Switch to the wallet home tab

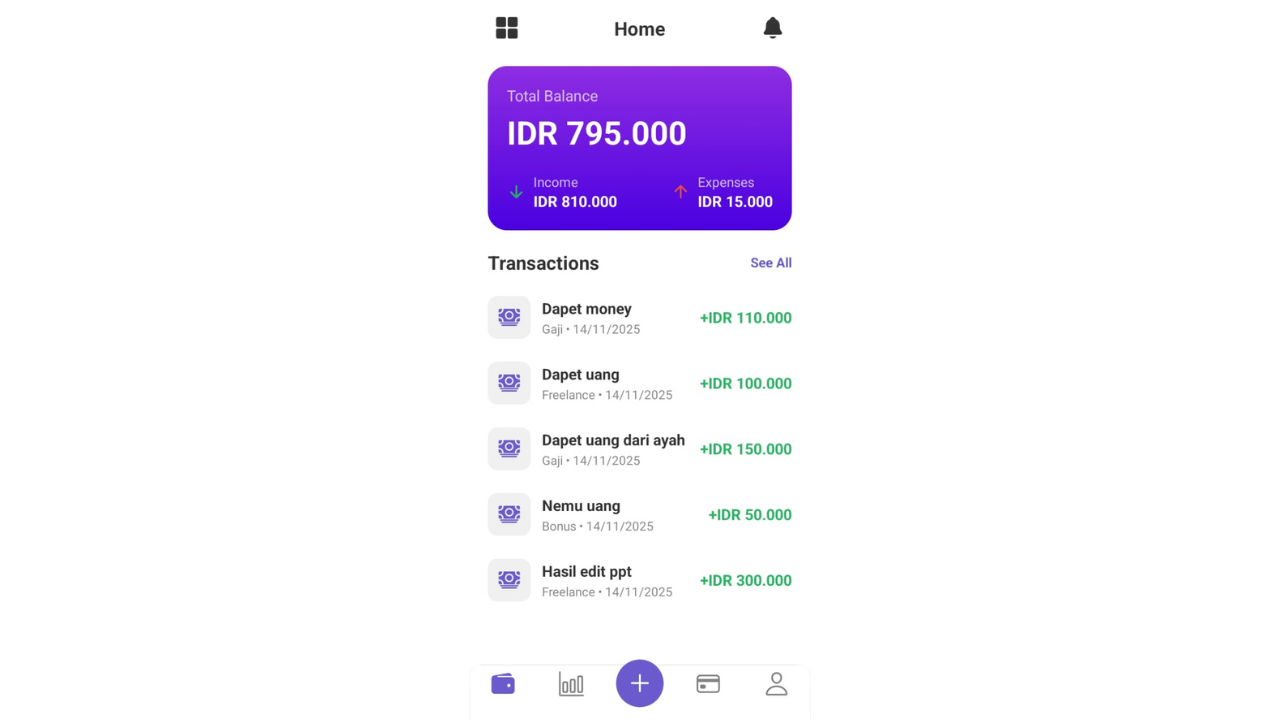pos(503,684)
